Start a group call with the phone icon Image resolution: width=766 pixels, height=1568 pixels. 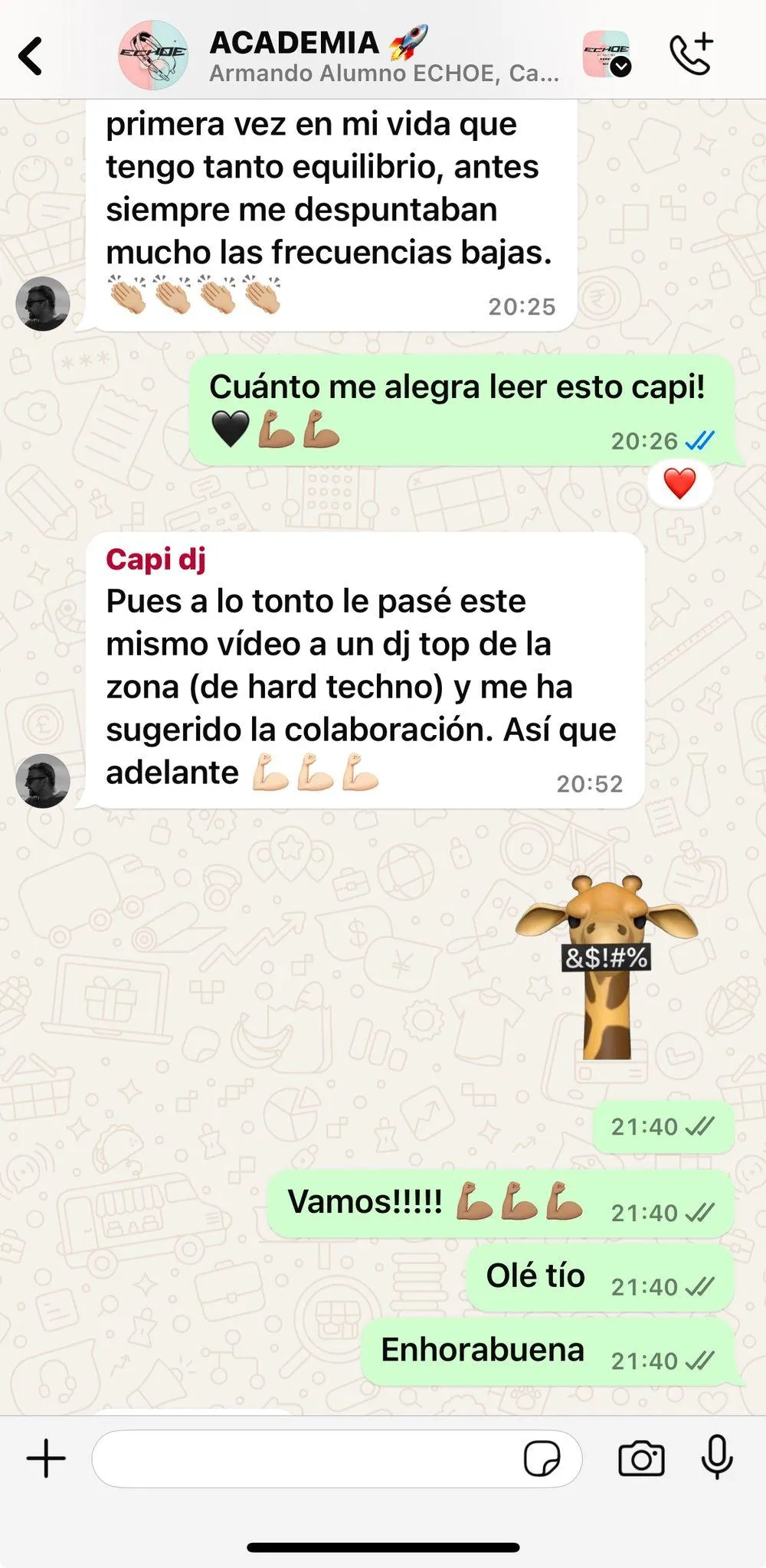[692, 54]
